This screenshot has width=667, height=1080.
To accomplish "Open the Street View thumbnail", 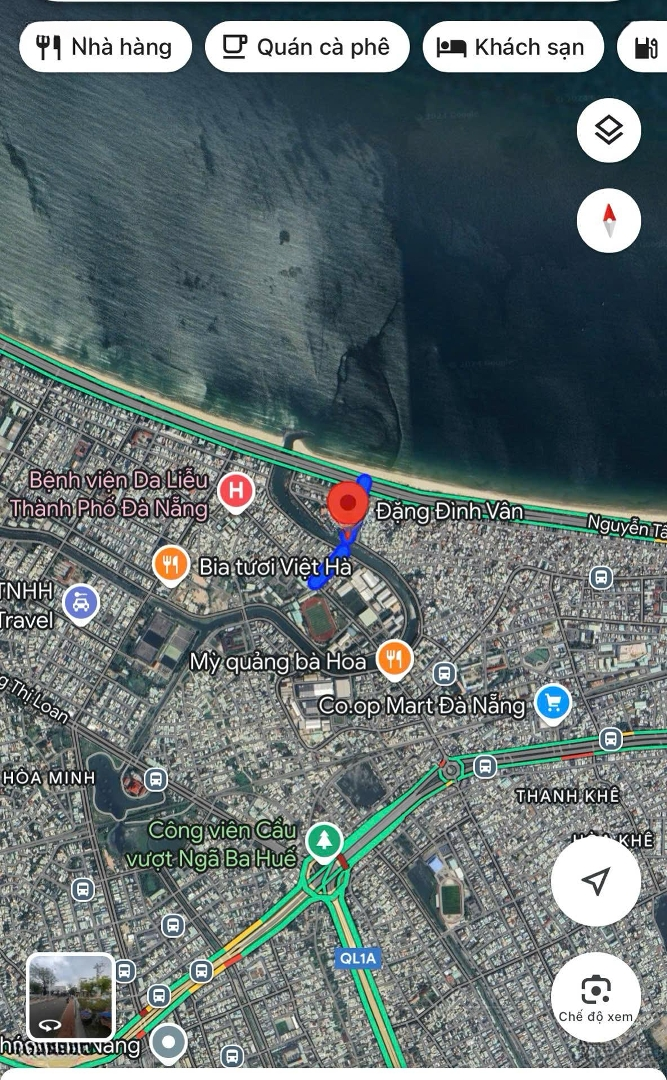I will point(71,997).
